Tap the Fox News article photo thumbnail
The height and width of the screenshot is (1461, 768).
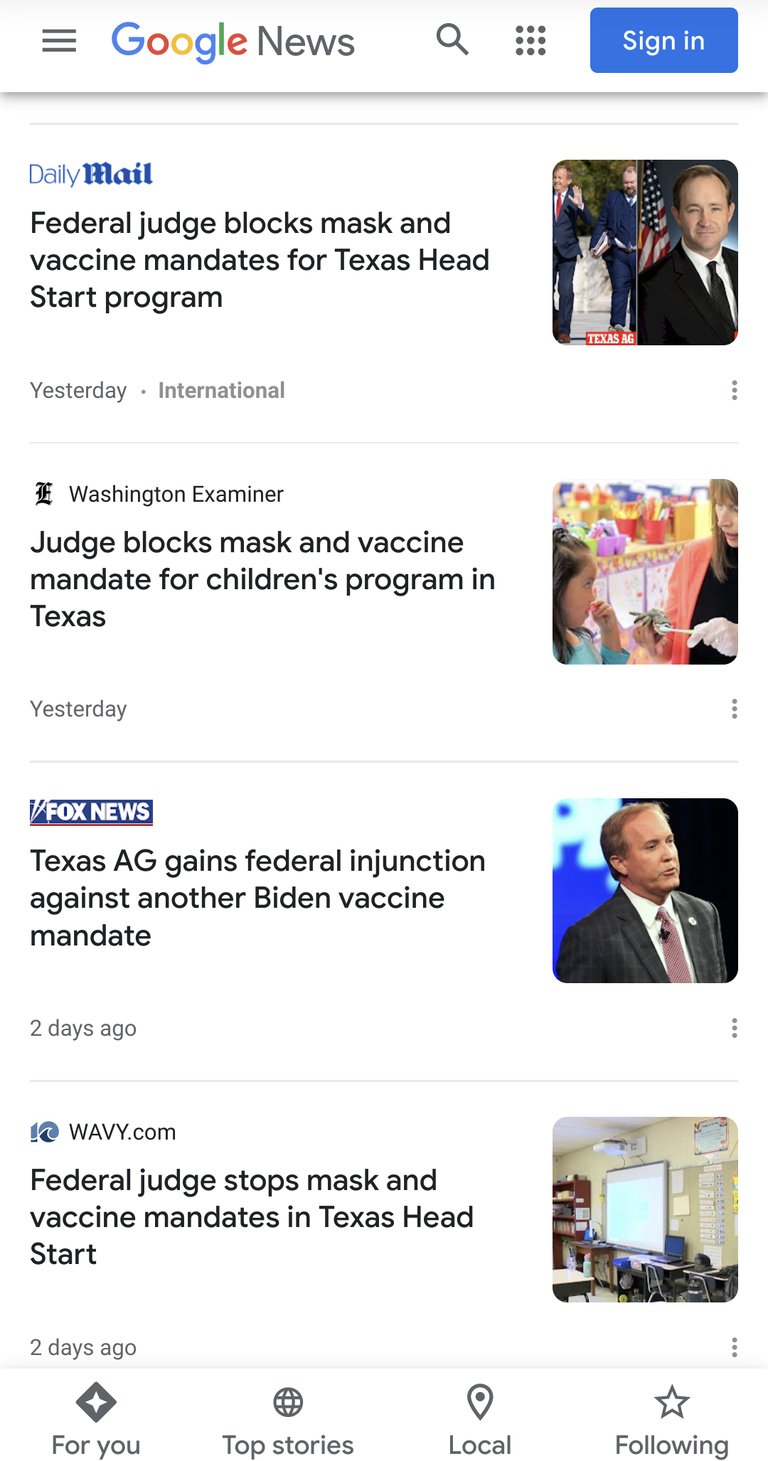(x=645, y=890)
